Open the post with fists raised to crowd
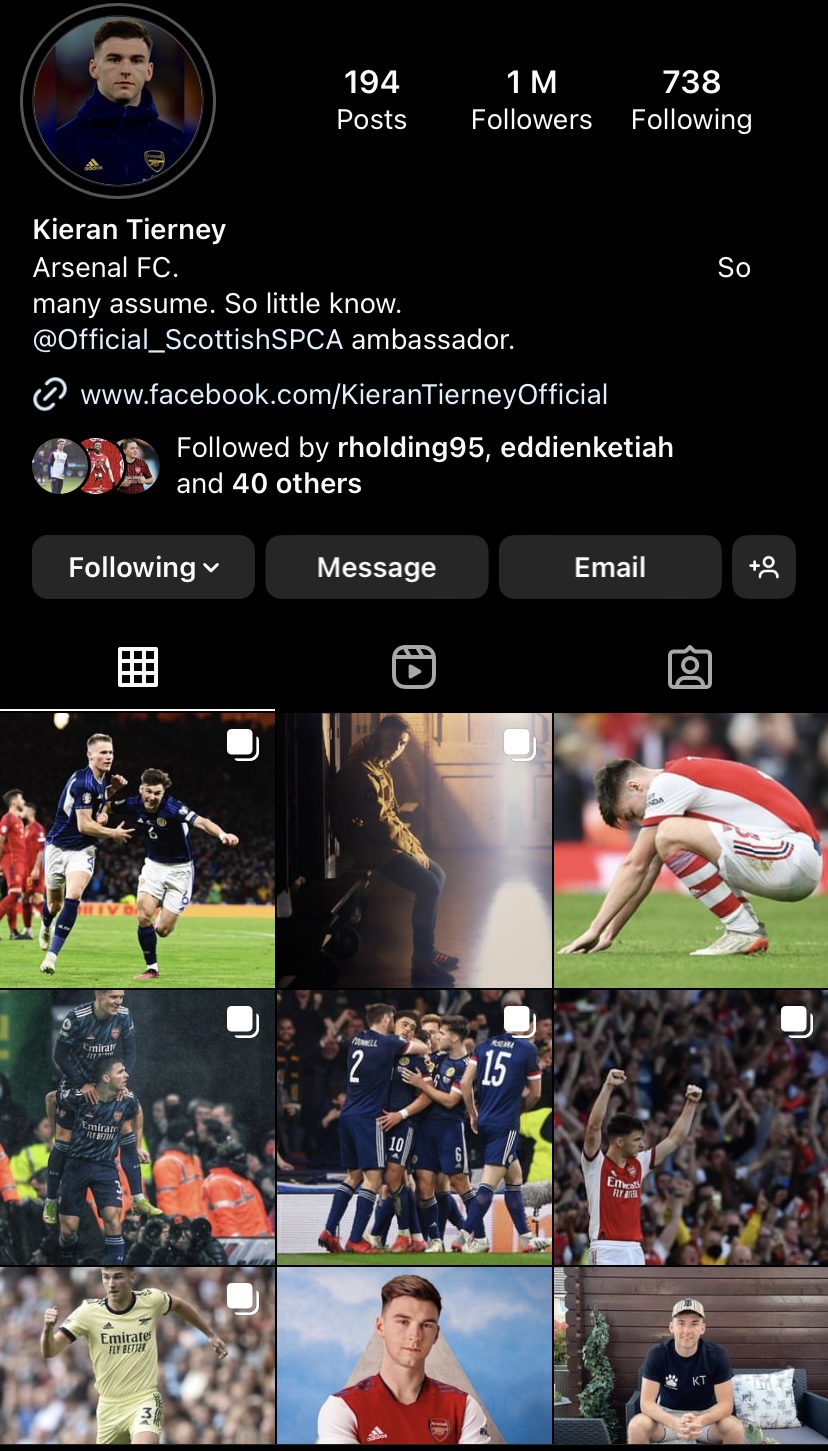 point(691,1127)
